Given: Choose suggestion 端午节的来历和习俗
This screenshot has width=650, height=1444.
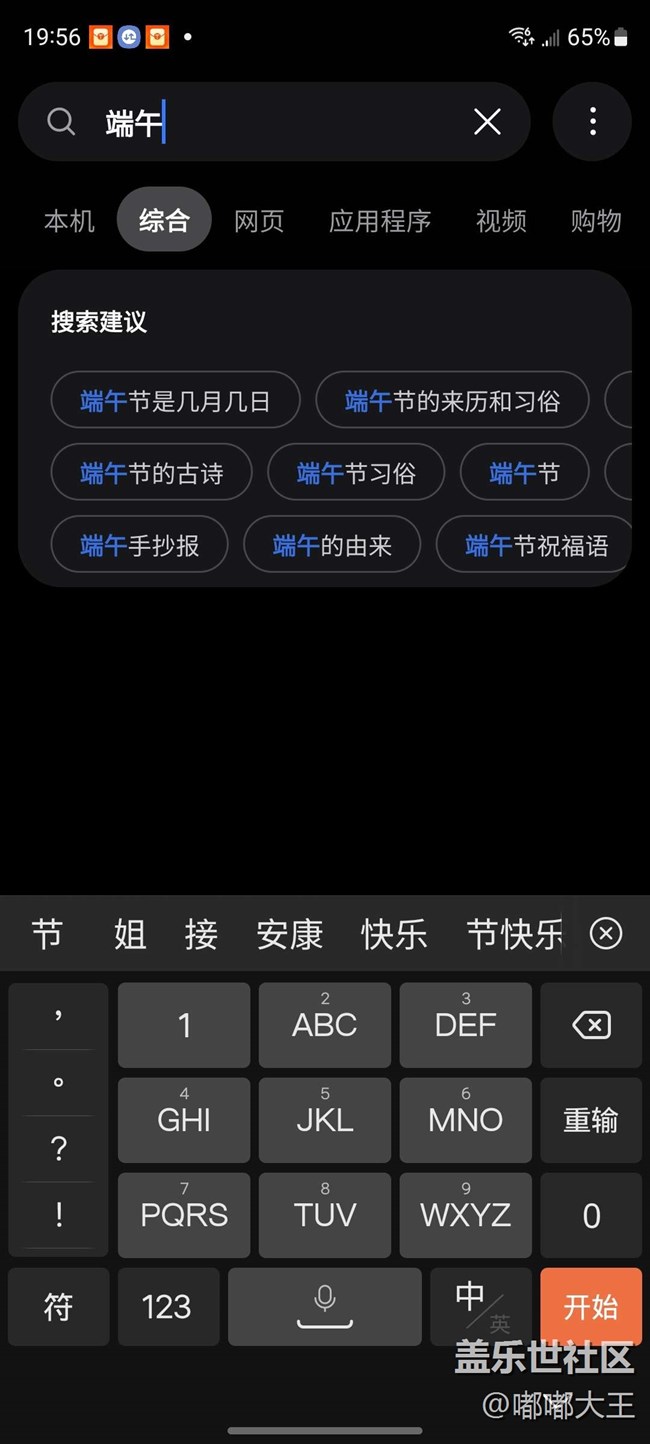Looking at the screenshot, I should coord(452,401).
